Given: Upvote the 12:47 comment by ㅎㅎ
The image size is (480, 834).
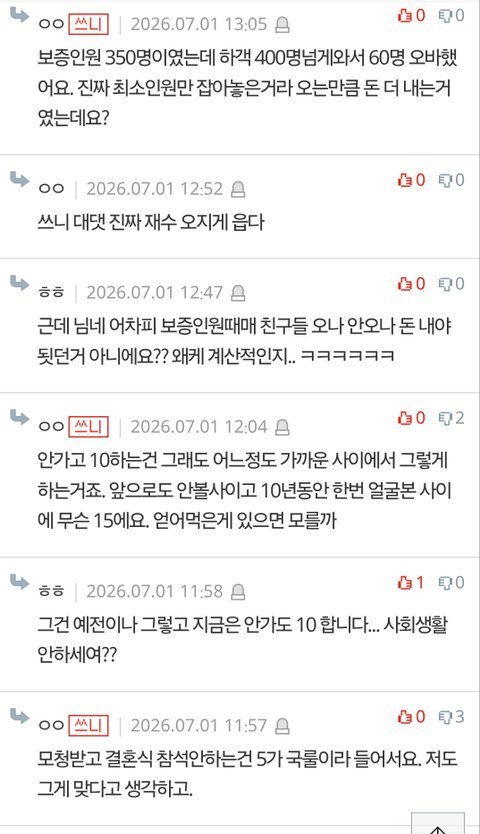Looking at the screenshot, I should [411, 284].
